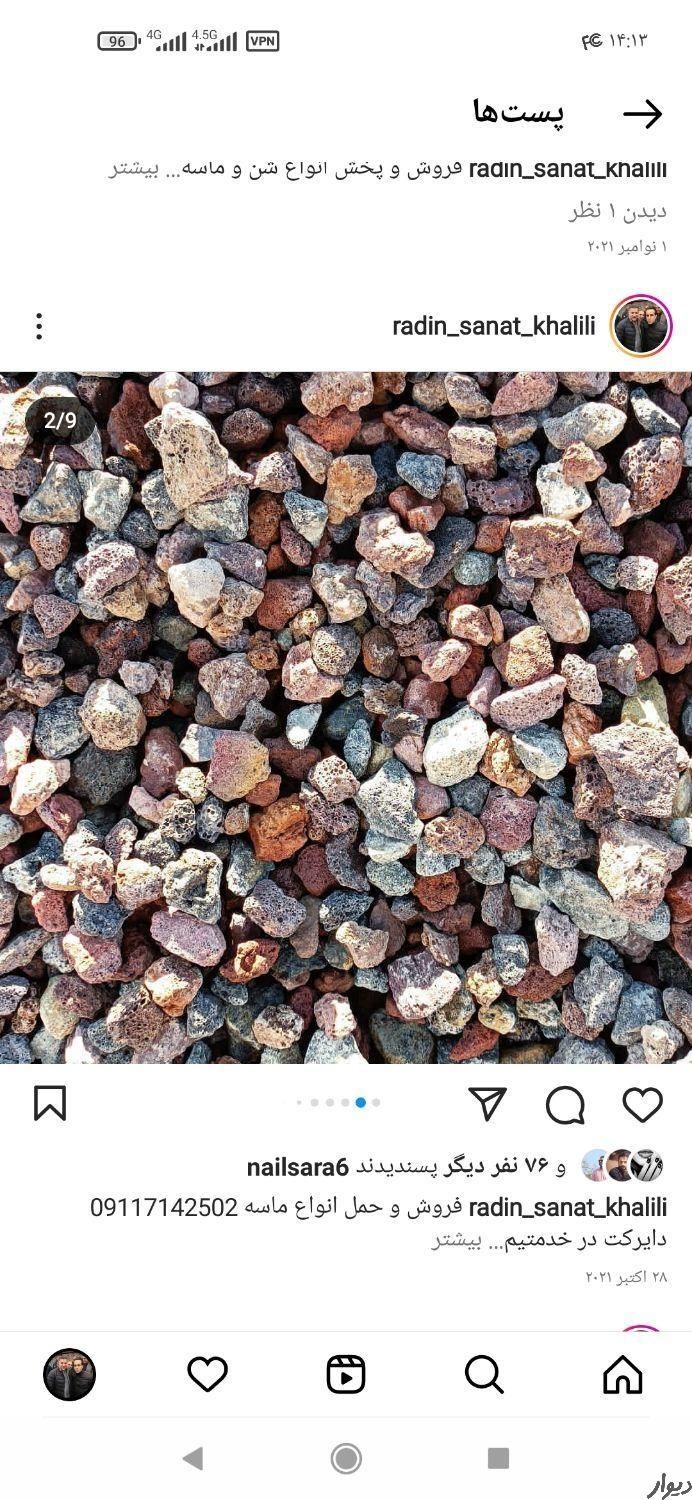Viewport: 692px width, 1500px height.
Task: Tap the system home button
Action: [346, 1458]
